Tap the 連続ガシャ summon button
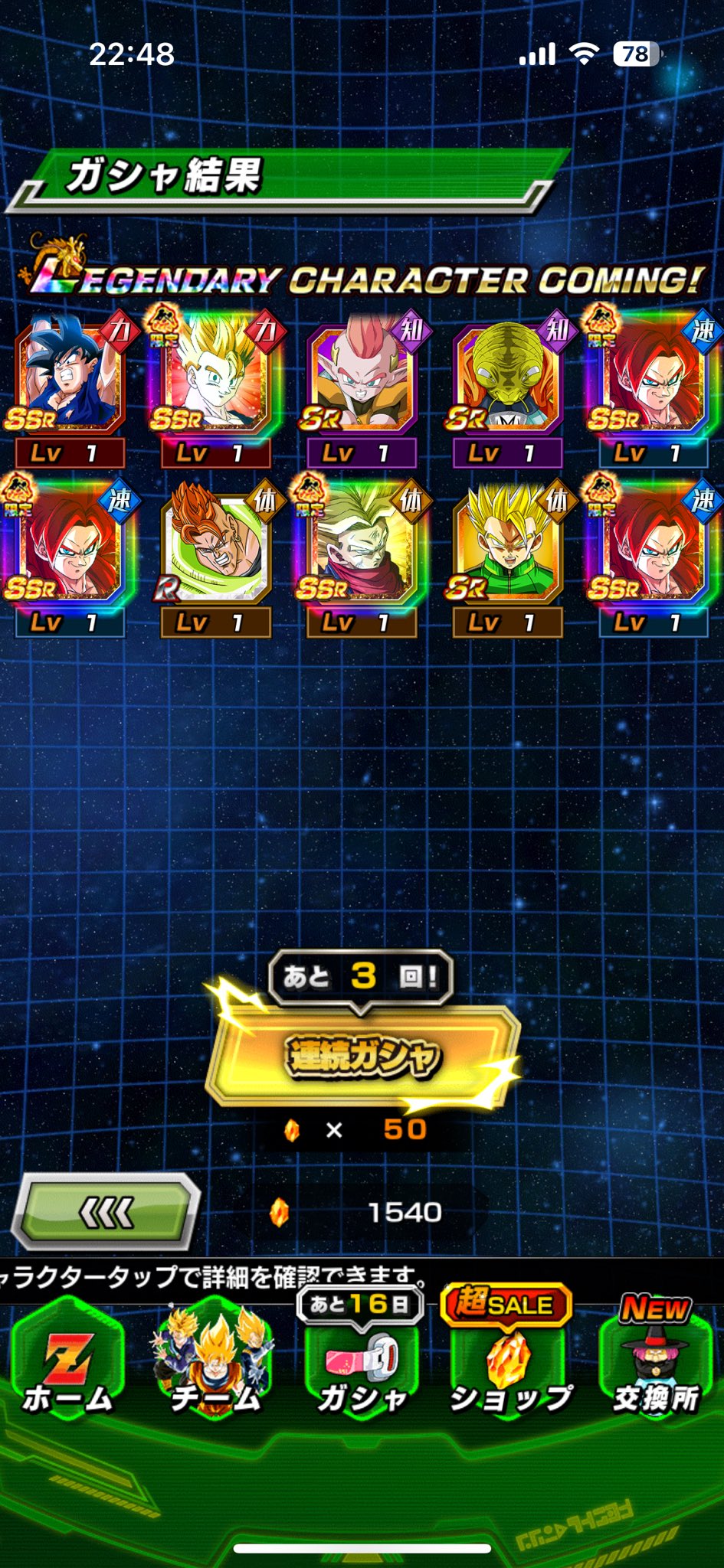Viewport: 724px width, 1568px height. tap(362, 1057)
